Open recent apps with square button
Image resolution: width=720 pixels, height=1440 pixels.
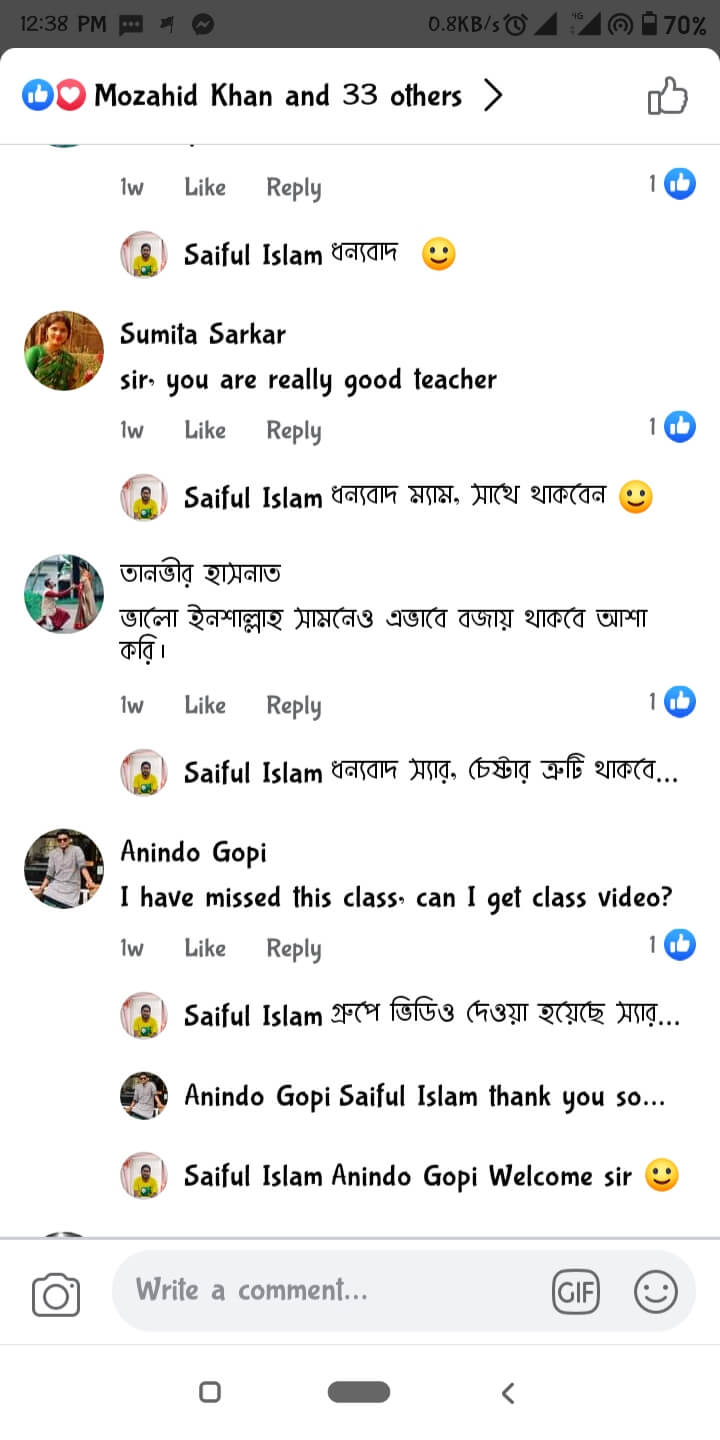click(210, 1392)
